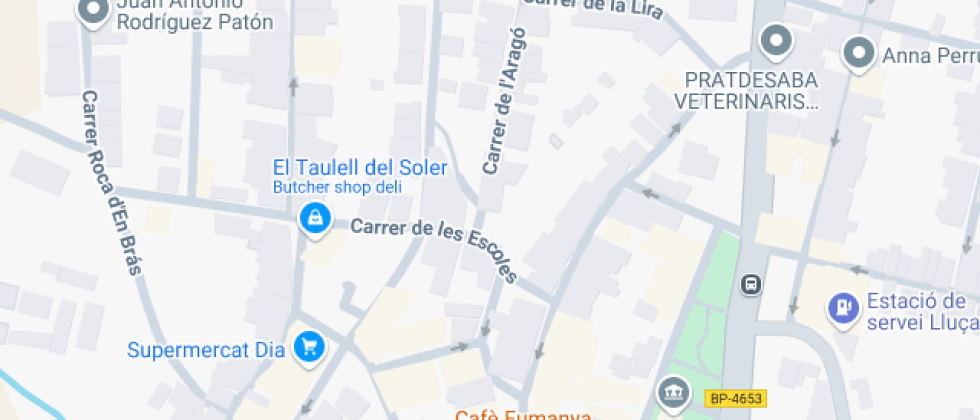Open the Juan Antonio Rodríguez Patón pin
The image size is (980, 420).
pyautogui.click(x=93, y=11)
